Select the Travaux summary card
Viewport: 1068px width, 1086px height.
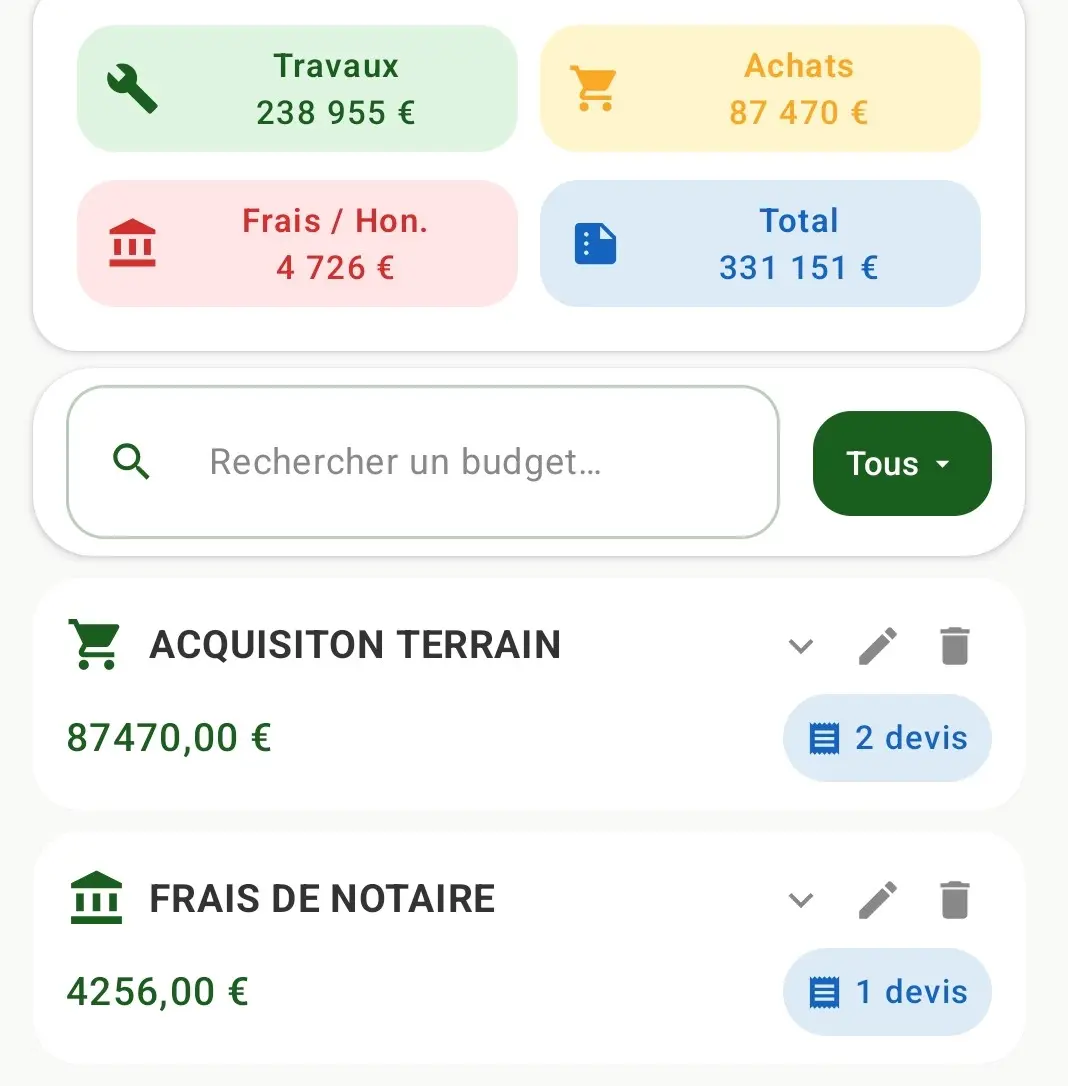click(x=297, y=88)
